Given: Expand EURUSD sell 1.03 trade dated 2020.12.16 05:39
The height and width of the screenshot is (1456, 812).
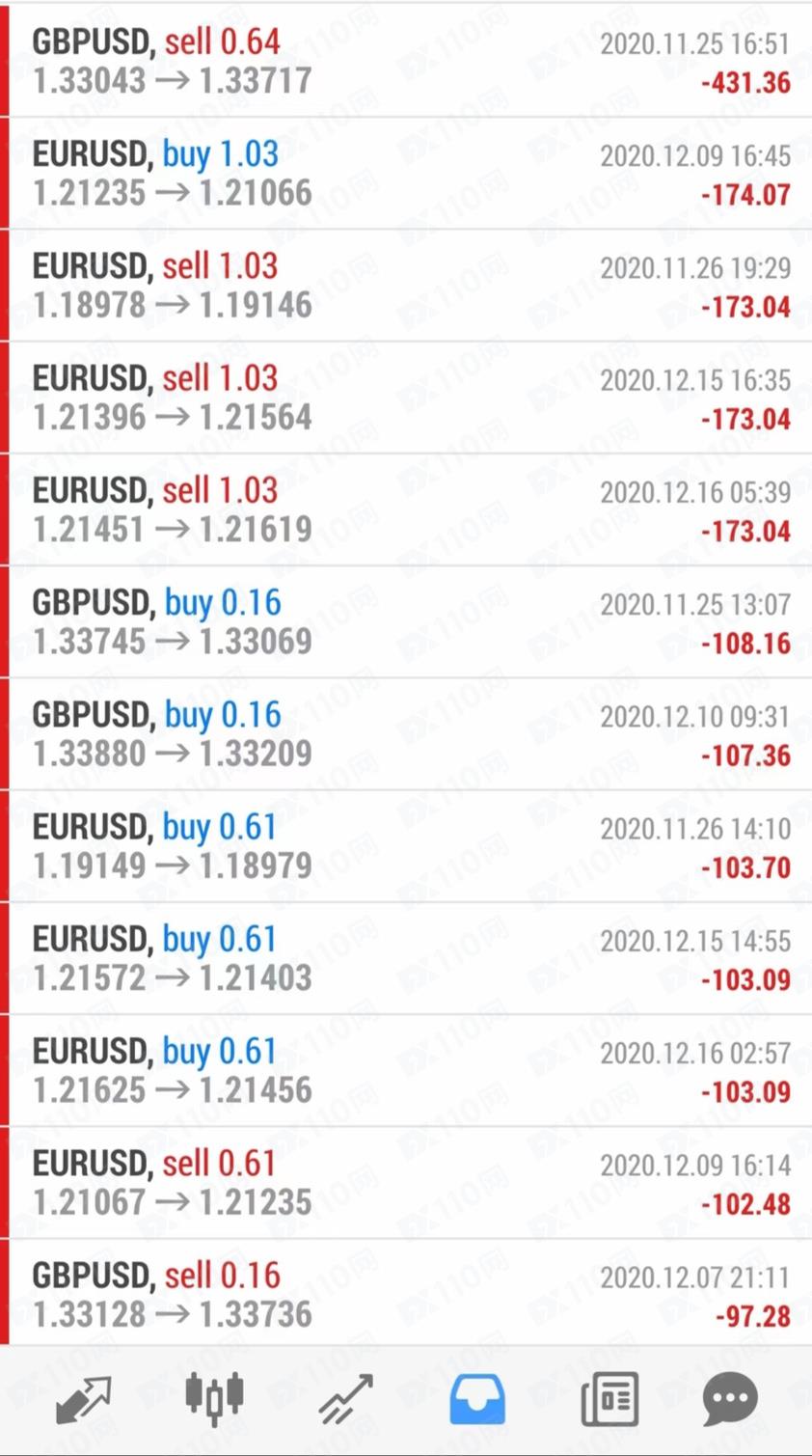Looking at the screenshot, I should (x=410, y=509).
